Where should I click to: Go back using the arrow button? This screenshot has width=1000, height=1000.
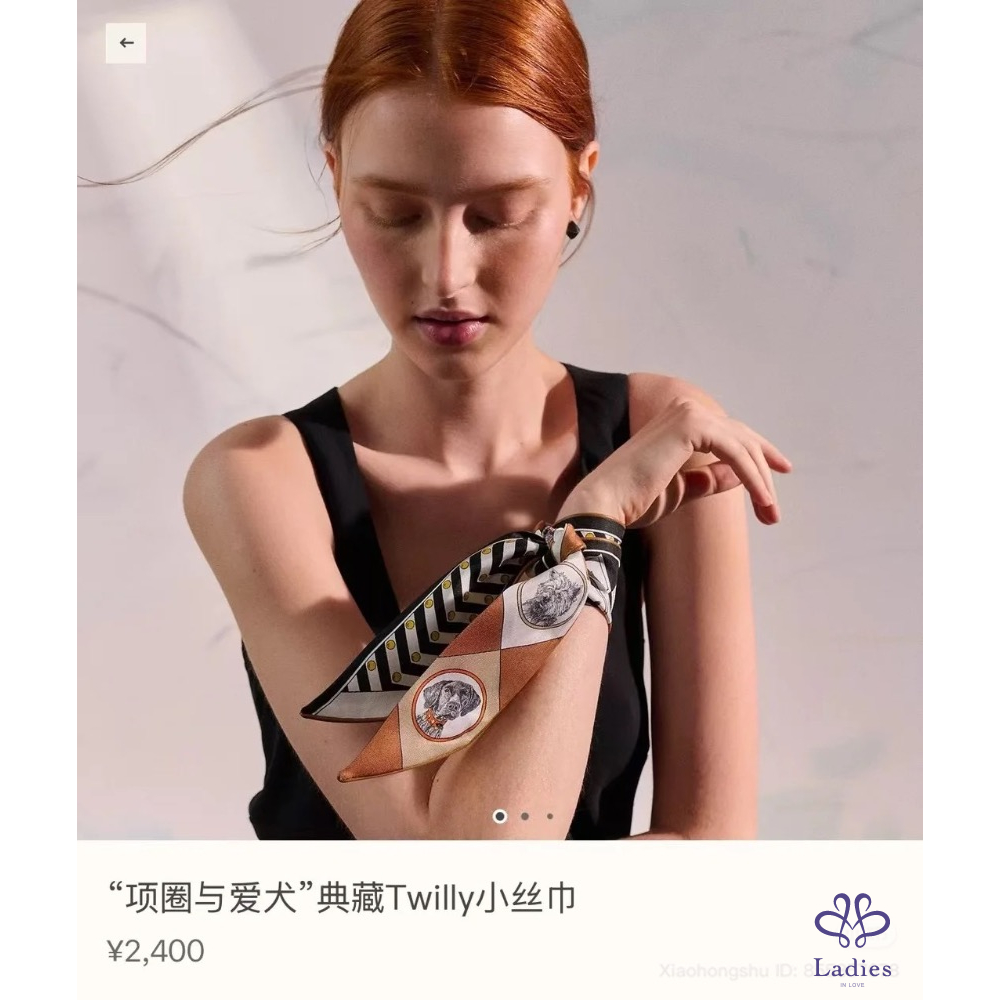pyautogui.click(x=126, y=43)
